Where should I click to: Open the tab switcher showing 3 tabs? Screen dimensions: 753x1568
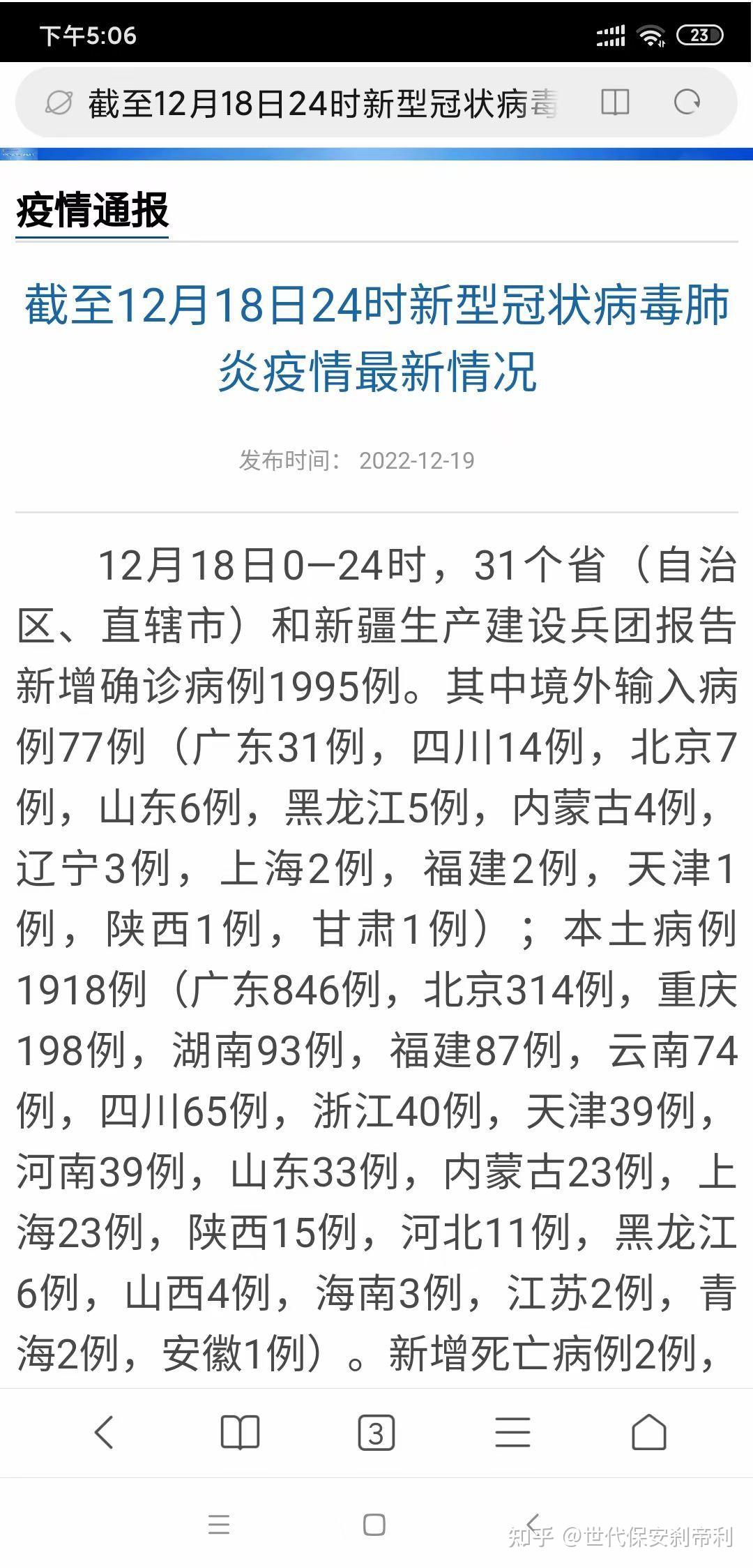376,1433
